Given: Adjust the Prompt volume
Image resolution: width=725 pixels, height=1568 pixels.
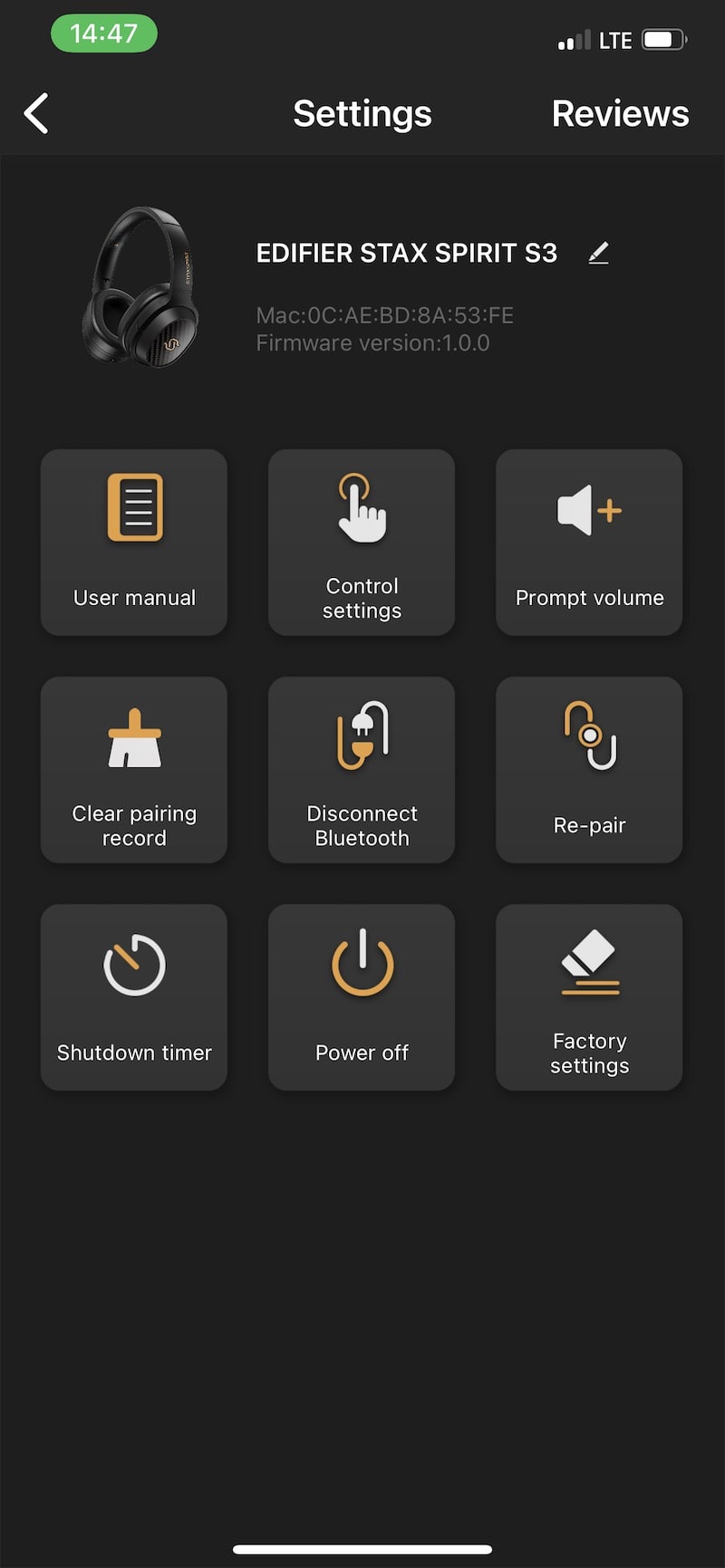Looking at the screenshot, I should pyautogui.click(x=589, y=543).
